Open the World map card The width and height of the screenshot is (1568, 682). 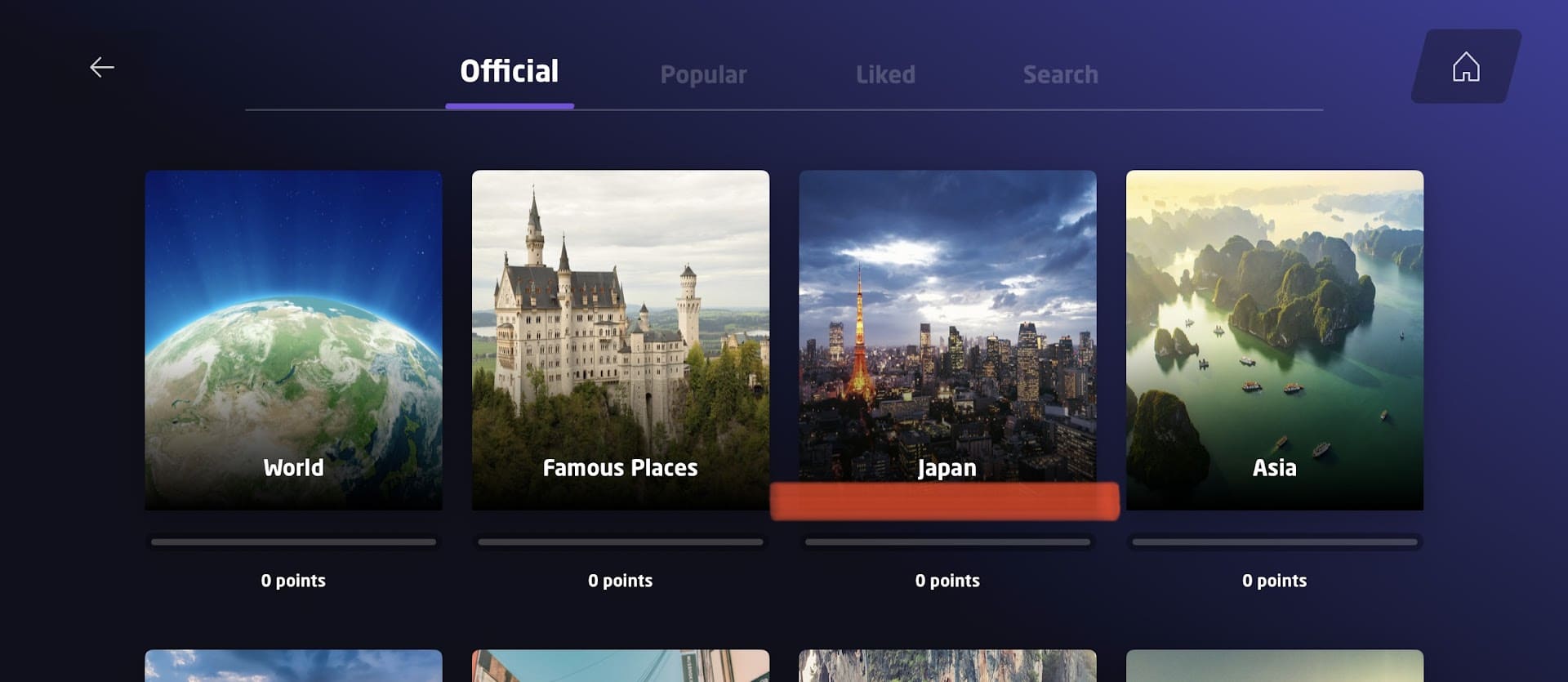293,339
